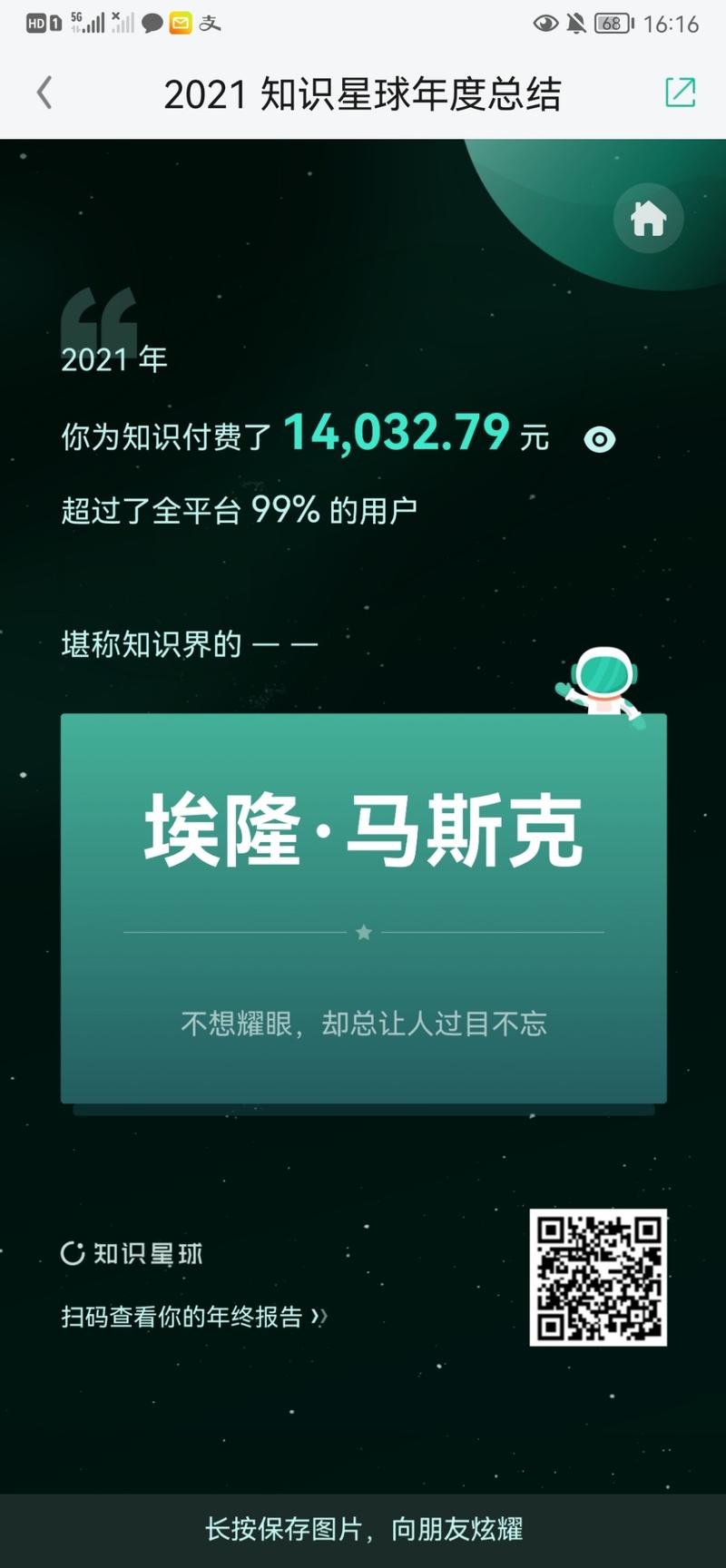Image resolution: width=726 pixels, height=1568 pixels.
Task: Open the share icon next to the title
Action: pyautogui.click(x=679, y=93)
